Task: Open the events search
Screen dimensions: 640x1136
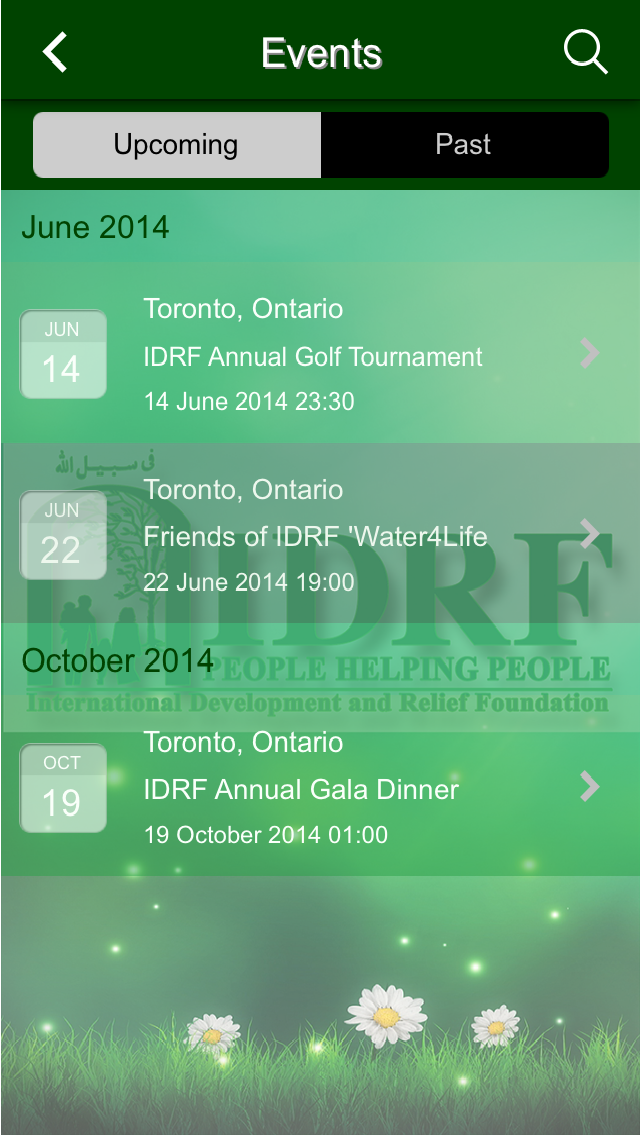Action: (x=585, y=52)
